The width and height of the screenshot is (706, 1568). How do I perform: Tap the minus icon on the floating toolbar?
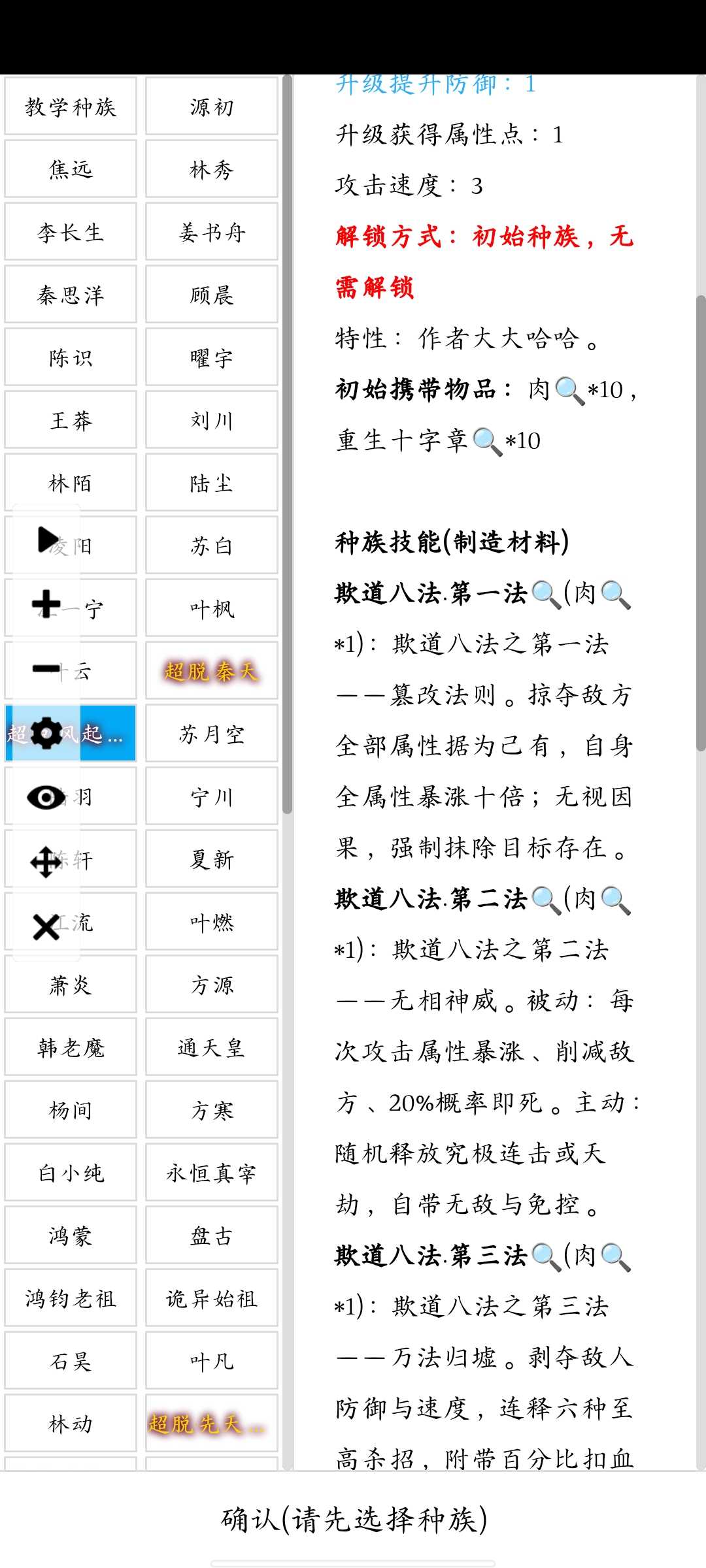(x=46, y=668)
